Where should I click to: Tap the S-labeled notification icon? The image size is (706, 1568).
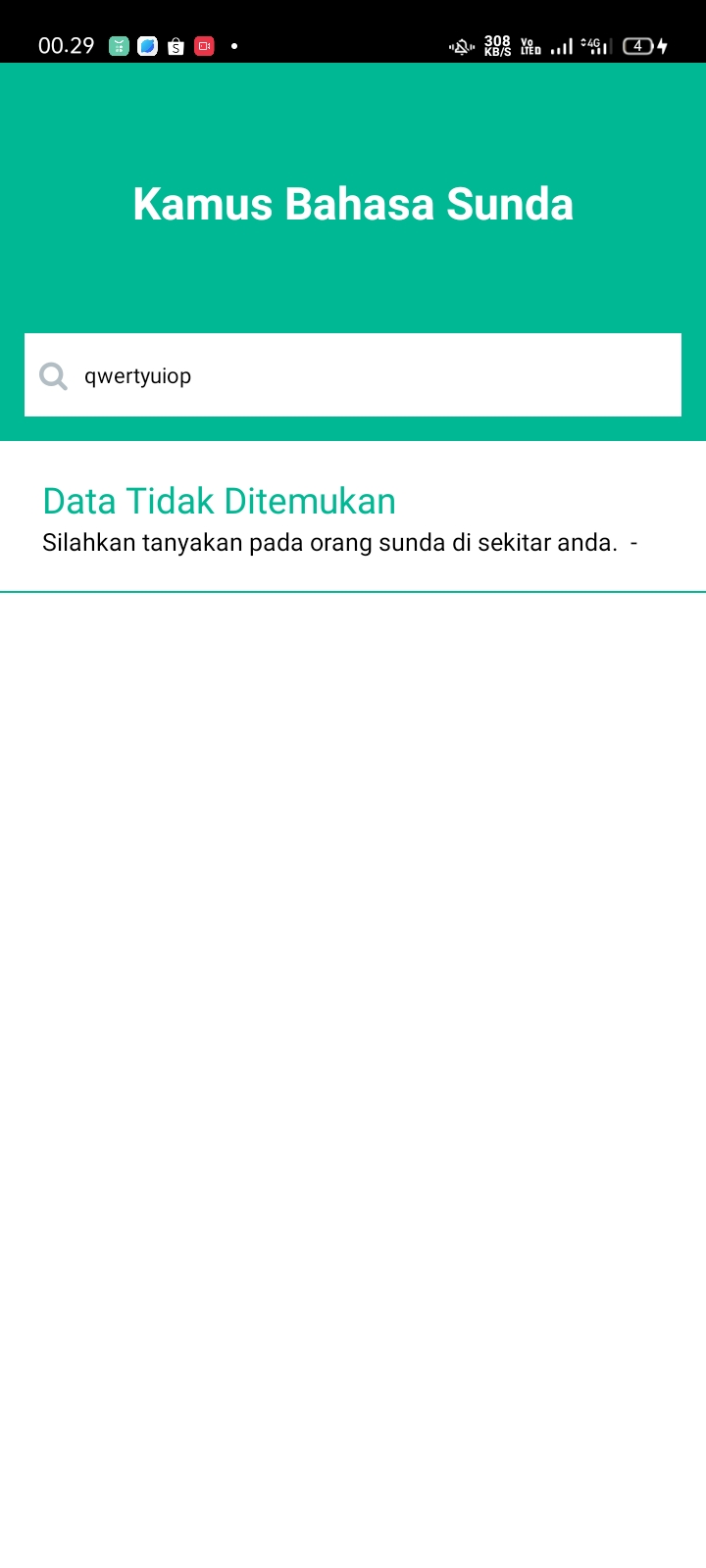[176, 45]
